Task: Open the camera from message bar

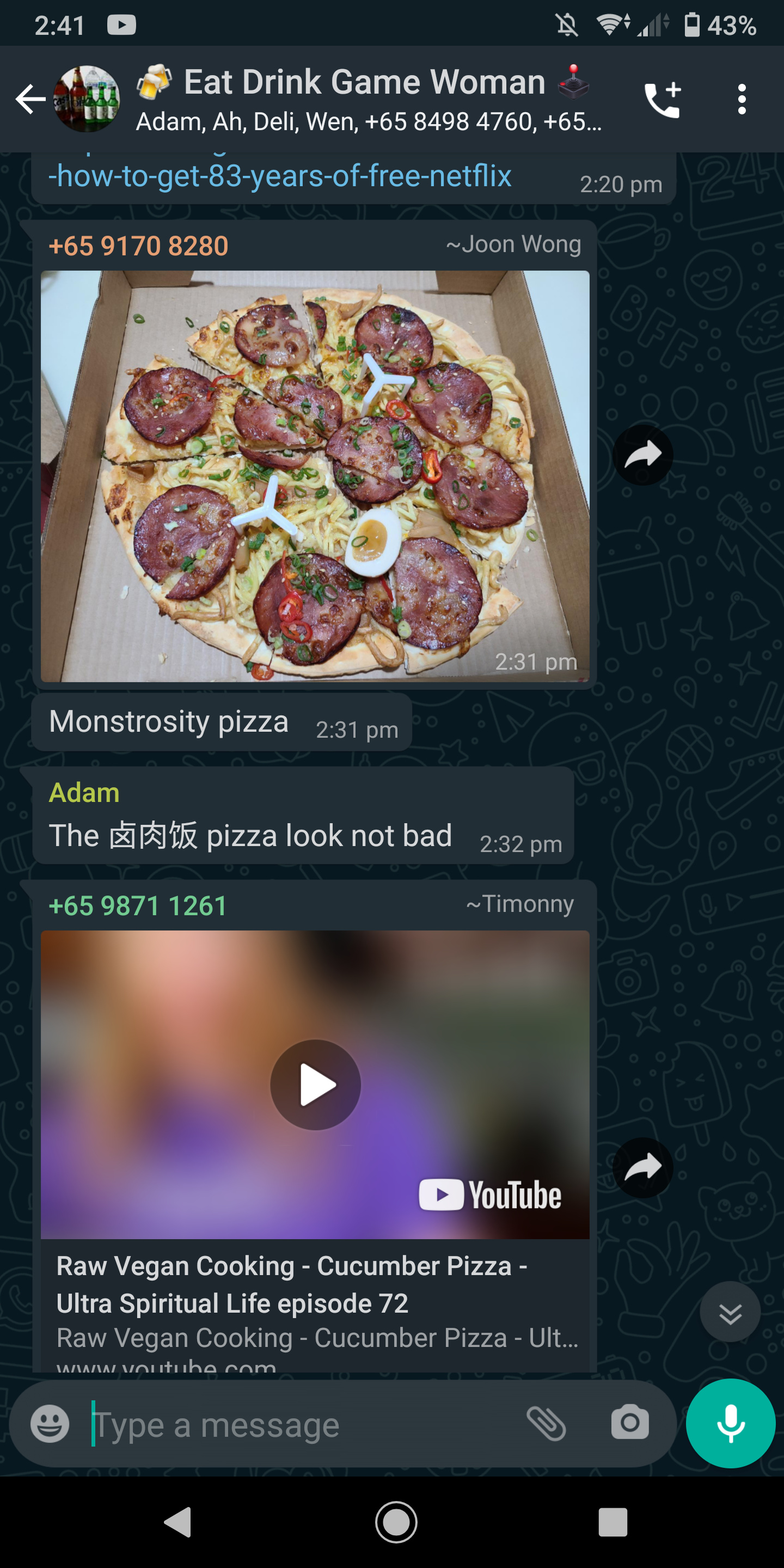Action: click(x=630, y=1423)
